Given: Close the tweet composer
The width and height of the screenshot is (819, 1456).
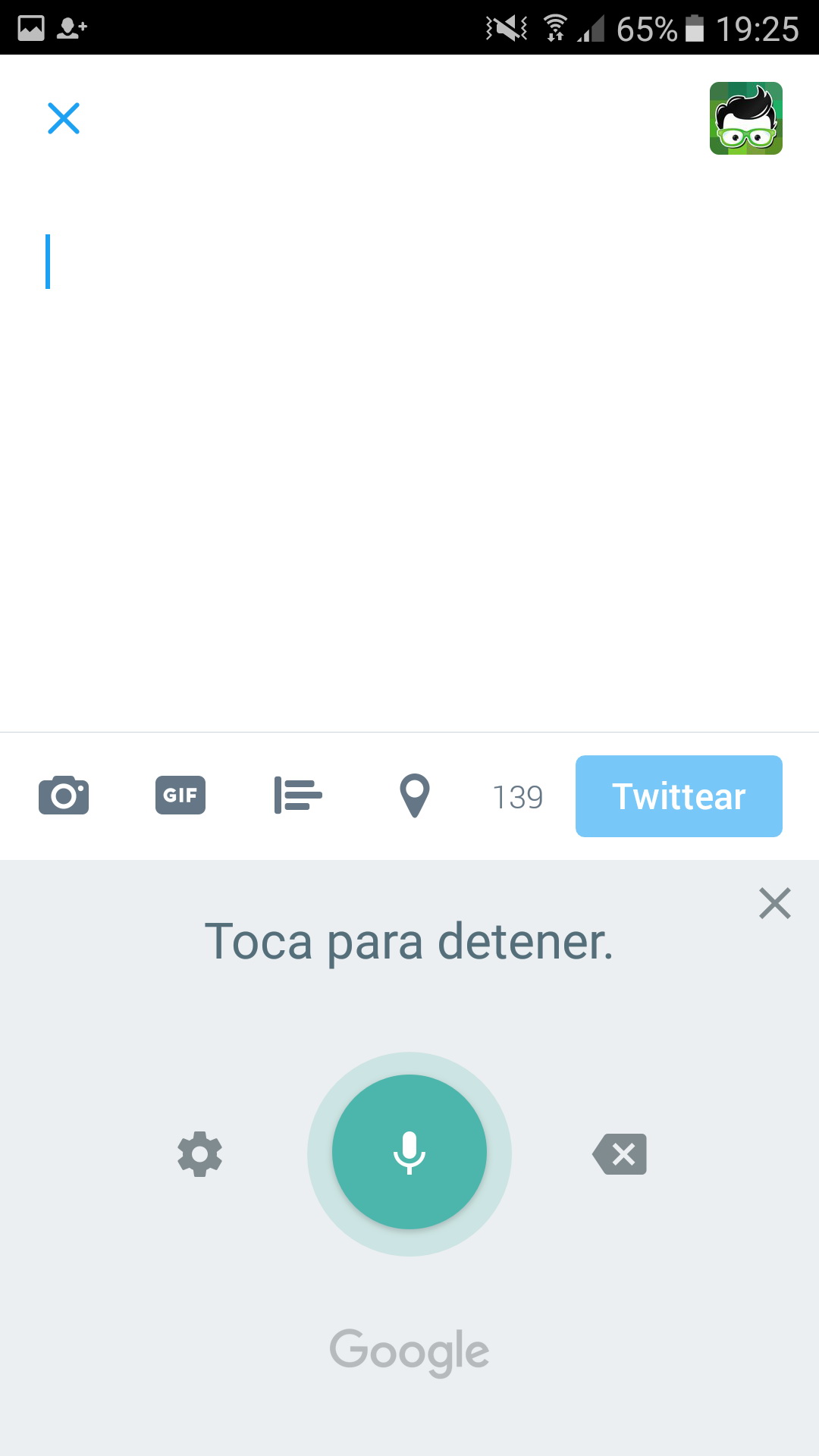Looking at the screenshot, I should click(64, 118).
